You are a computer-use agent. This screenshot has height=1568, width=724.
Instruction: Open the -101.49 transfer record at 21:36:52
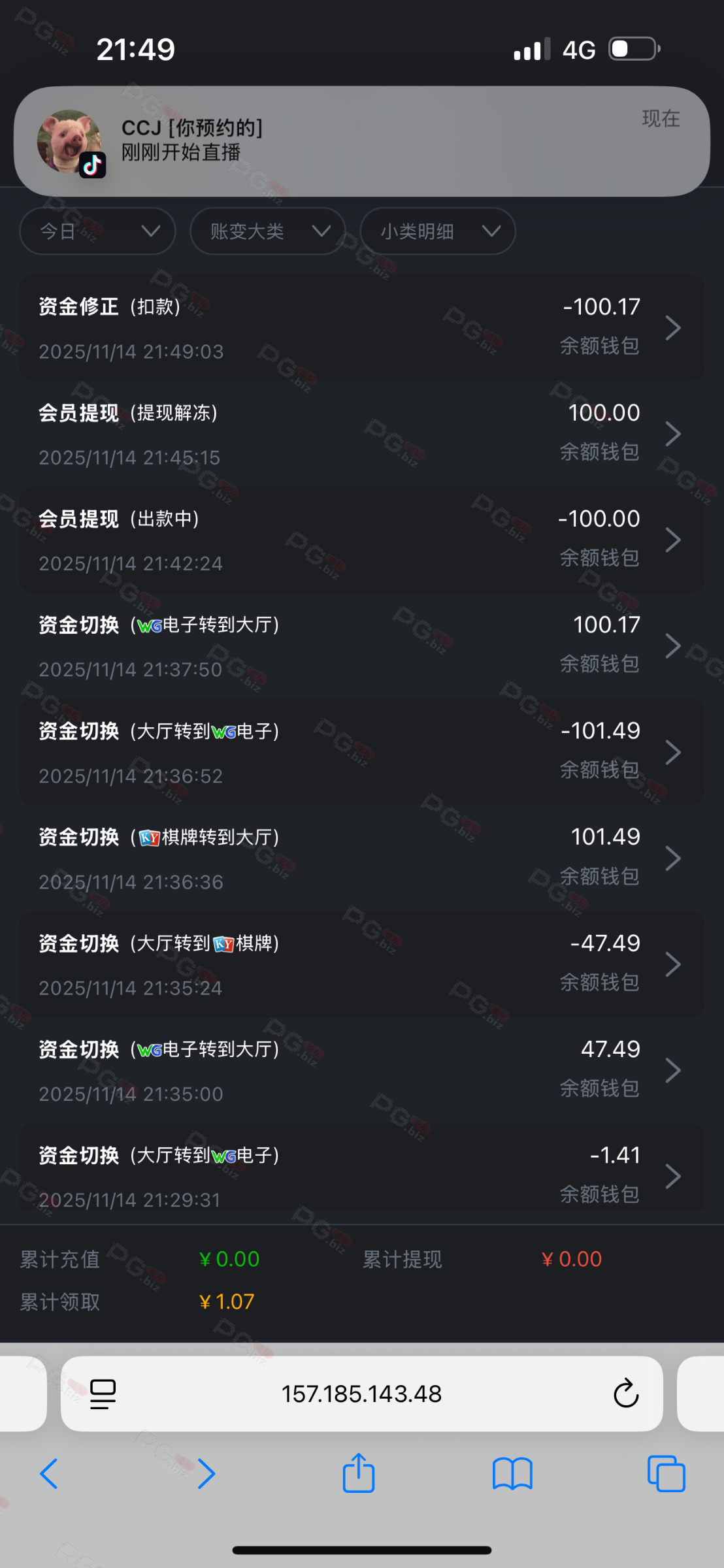(361, 752)
